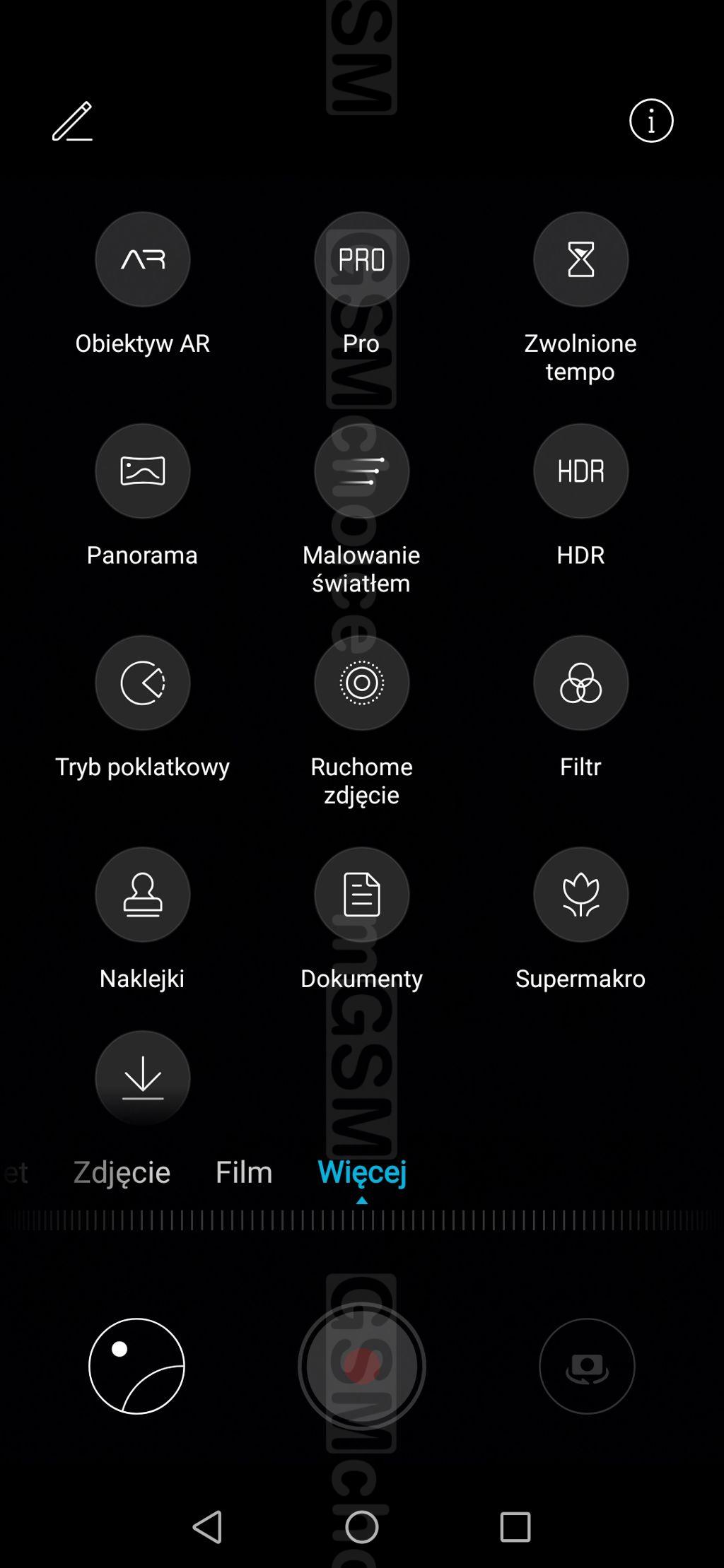
Task: Select Tryb poklatkowy mode
Action: pyautogui.click(x=143, y=683)
